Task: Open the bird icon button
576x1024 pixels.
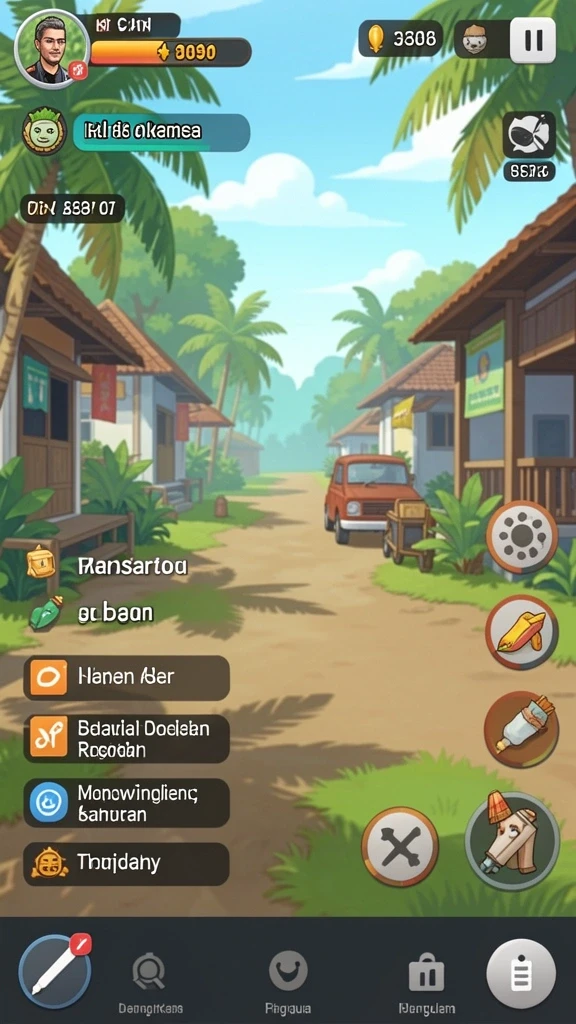Action: tap(530, 135)
